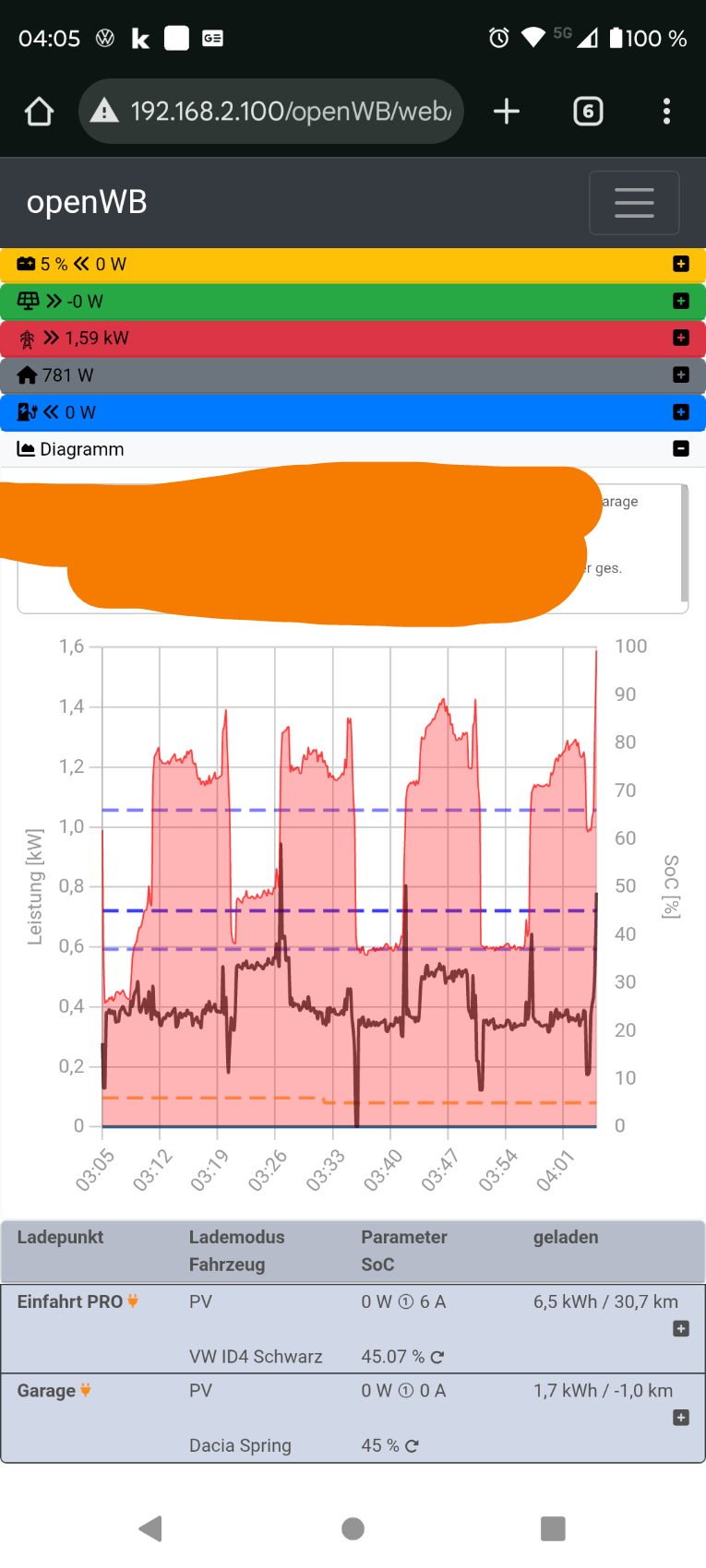
Task: Open a new browser tab with the plus button
Action: coord(506,111)
